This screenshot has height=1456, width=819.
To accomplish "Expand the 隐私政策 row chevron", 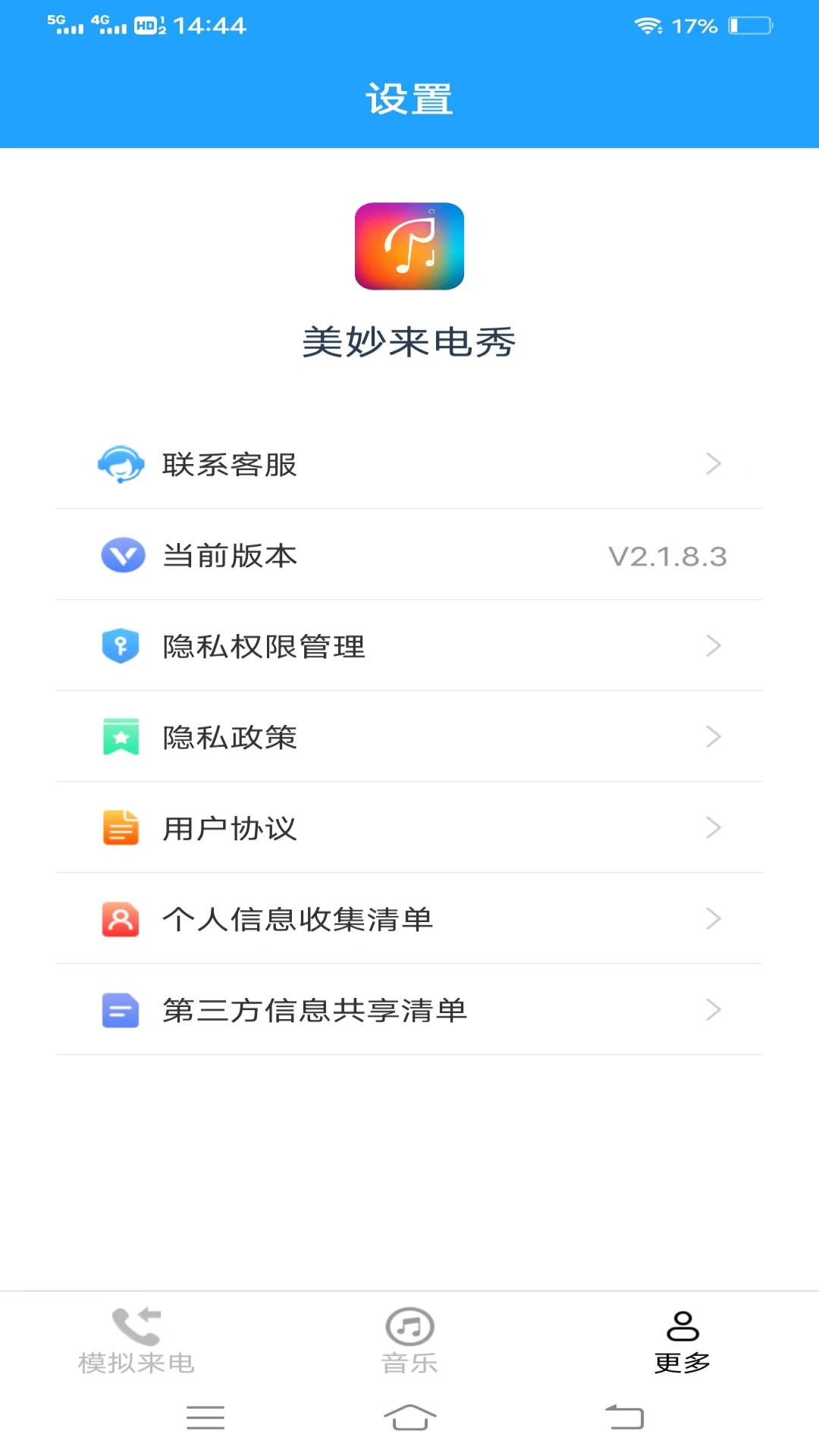I will (712, 736).
